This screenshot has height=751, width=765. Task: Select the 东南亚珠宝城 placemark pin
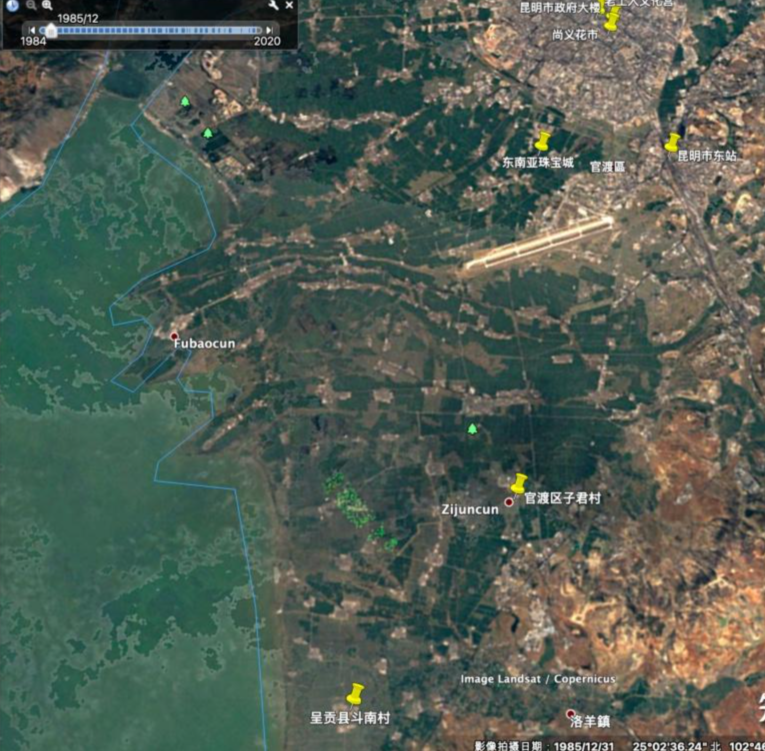tap(542, 142)
